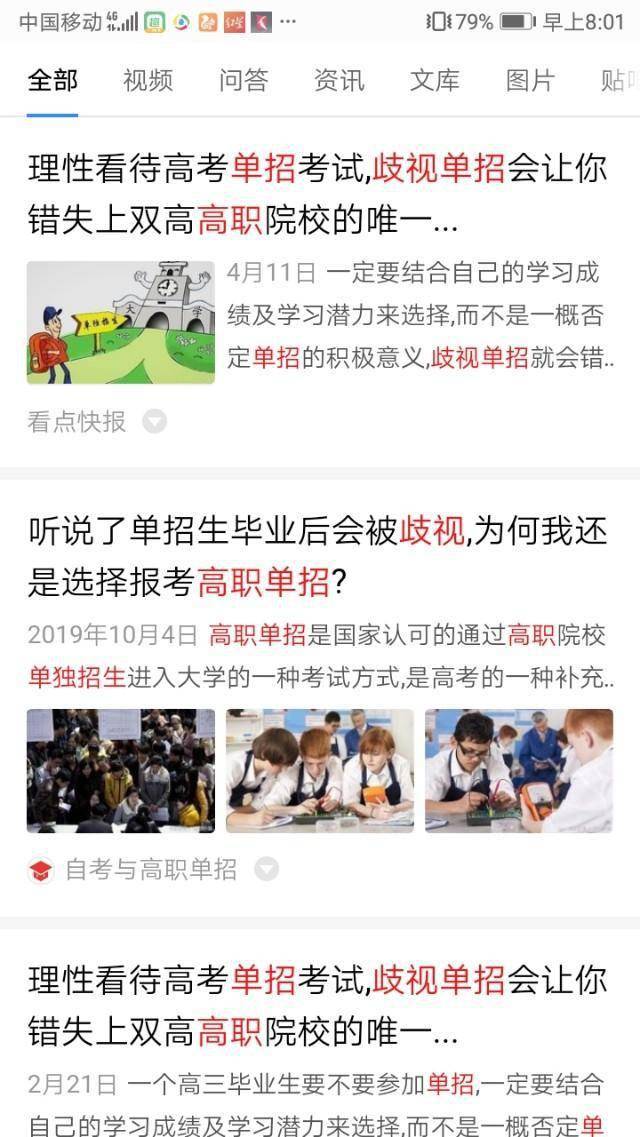The image size is (640, 1137).
Task: Select the 文库 tab
Action: click(x=435, y=81)
